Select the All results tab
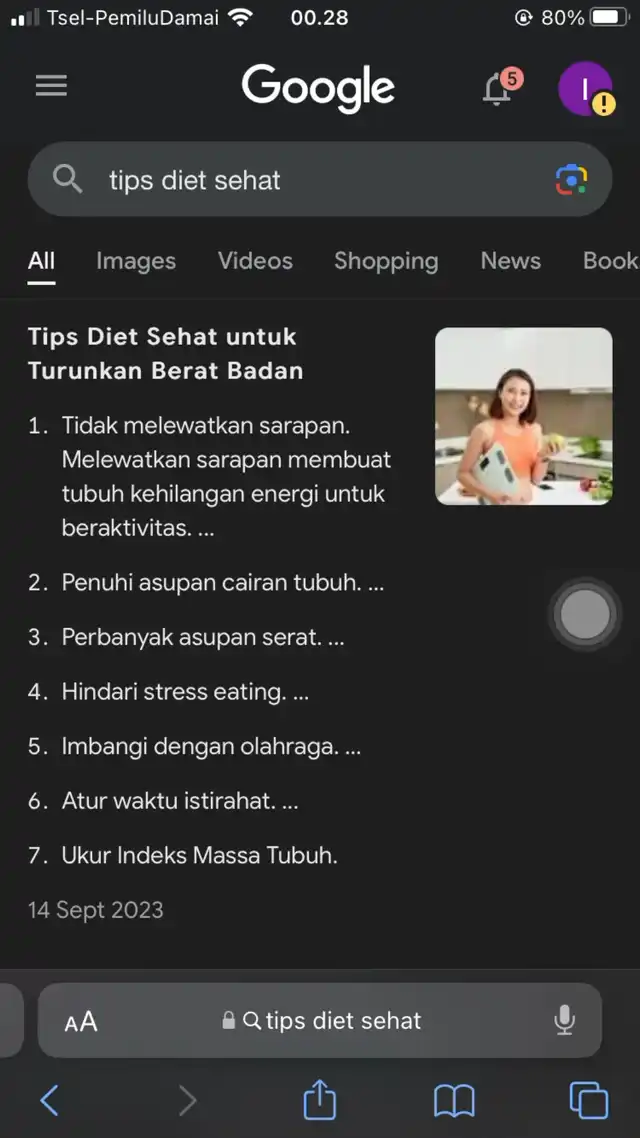Screen dimensions: 640x1138 pyautogui.click(x=41, y=261)
